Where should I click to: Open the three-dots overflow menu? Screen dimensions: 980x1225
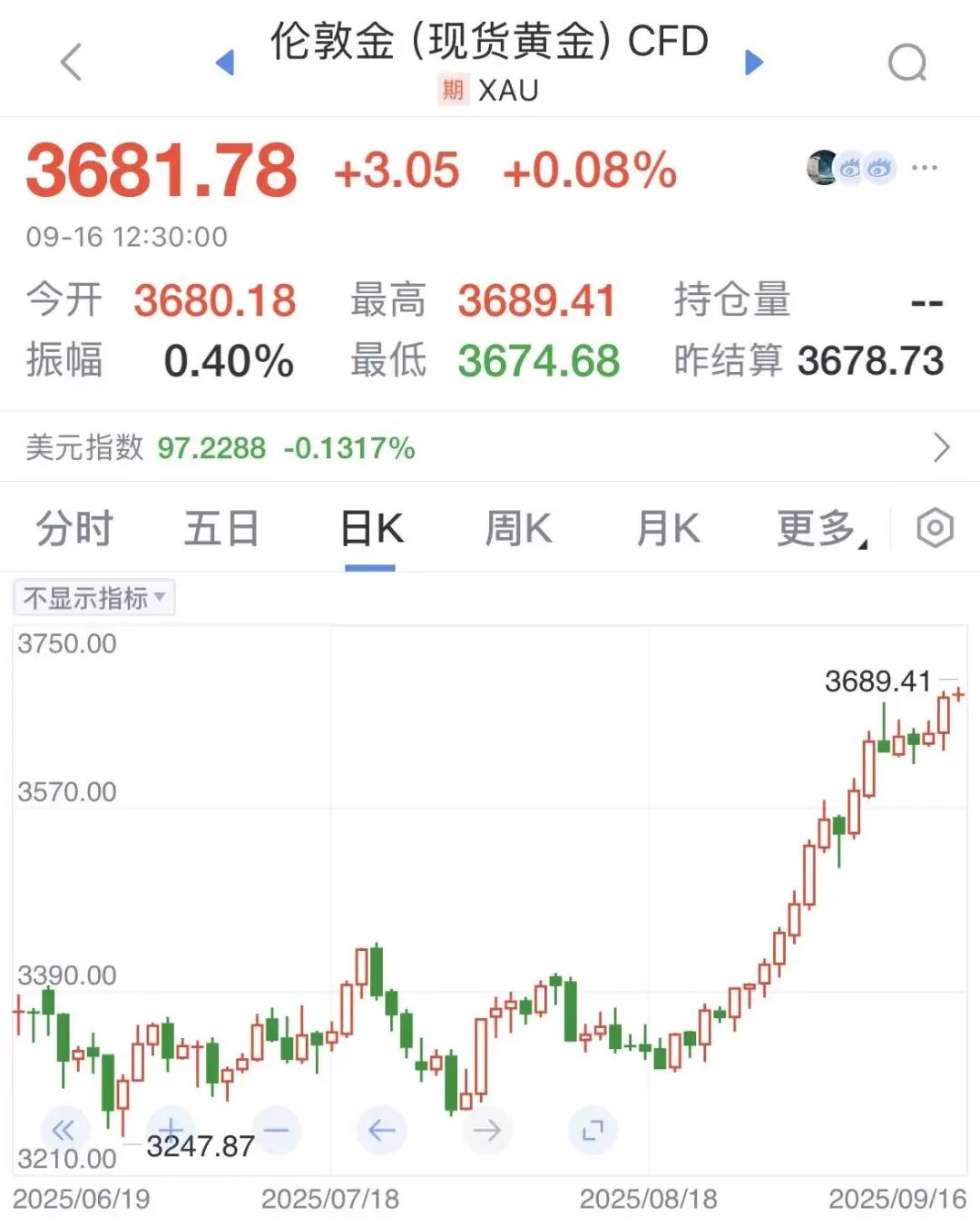click(924, 168)
